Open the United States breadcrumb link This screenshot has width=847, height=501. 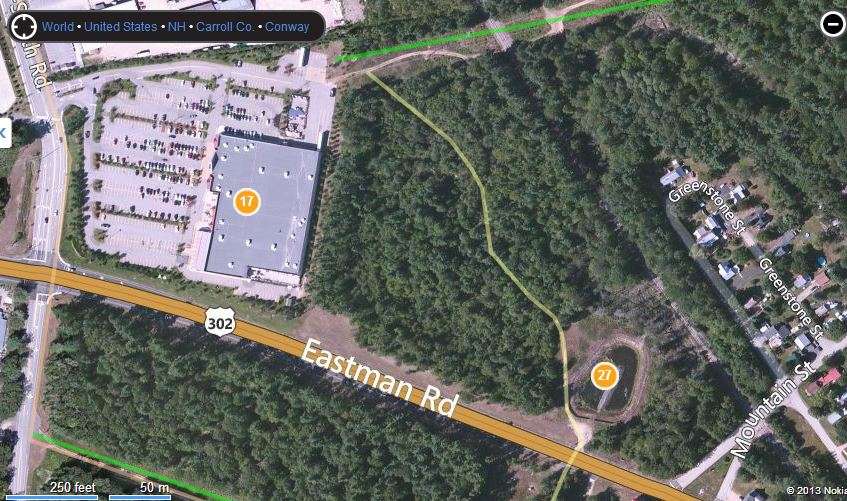pos(120,27)
